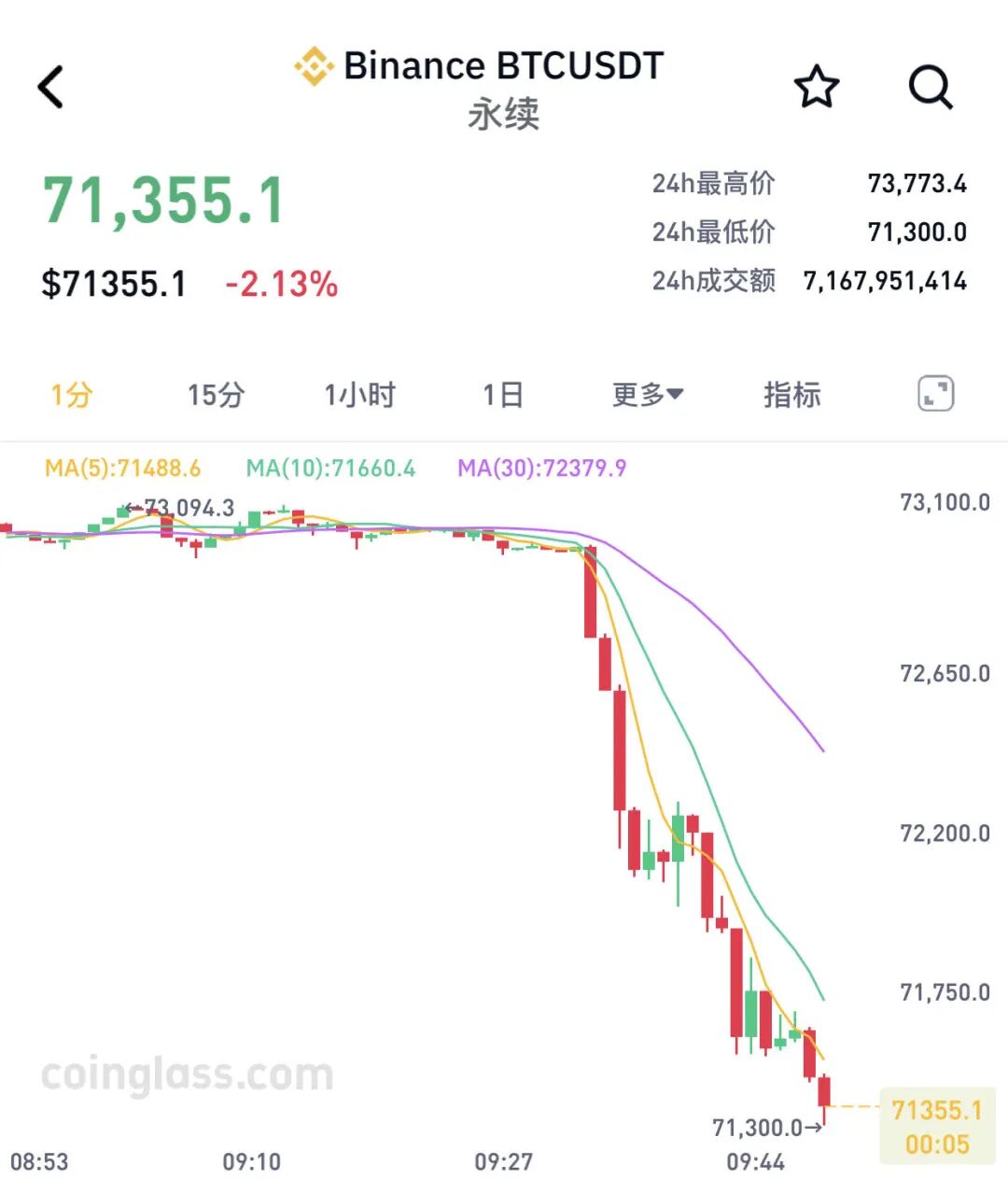The height and width of the screenshot is (1179, 1008).
Task: Open the 指标 indicators panel
Action: [x=791, y=395]
